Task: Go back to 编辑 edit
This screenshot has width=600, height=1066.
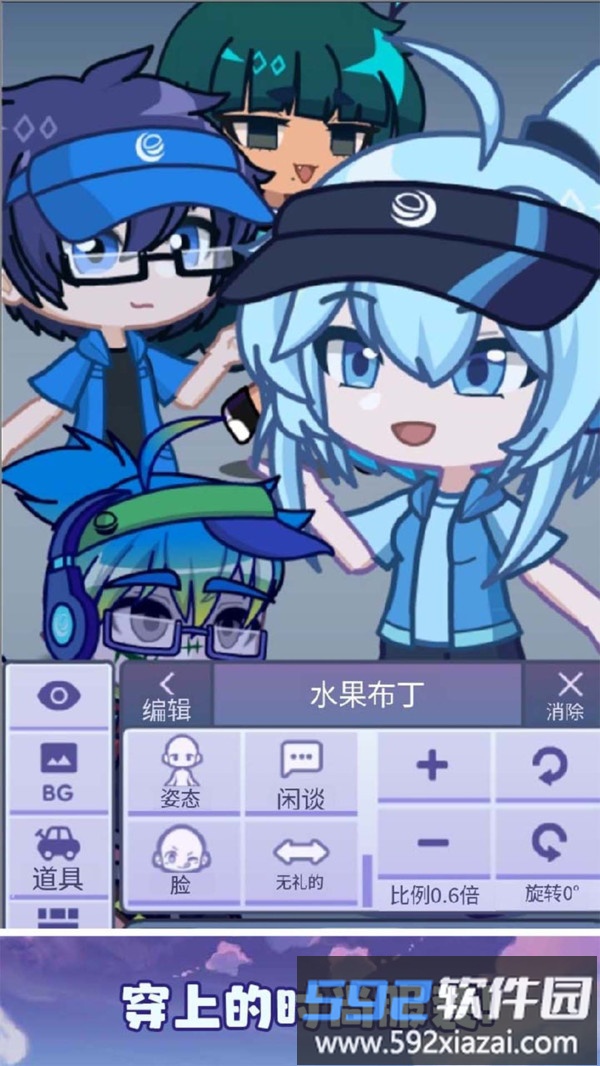Action: [x=166, y=696]
